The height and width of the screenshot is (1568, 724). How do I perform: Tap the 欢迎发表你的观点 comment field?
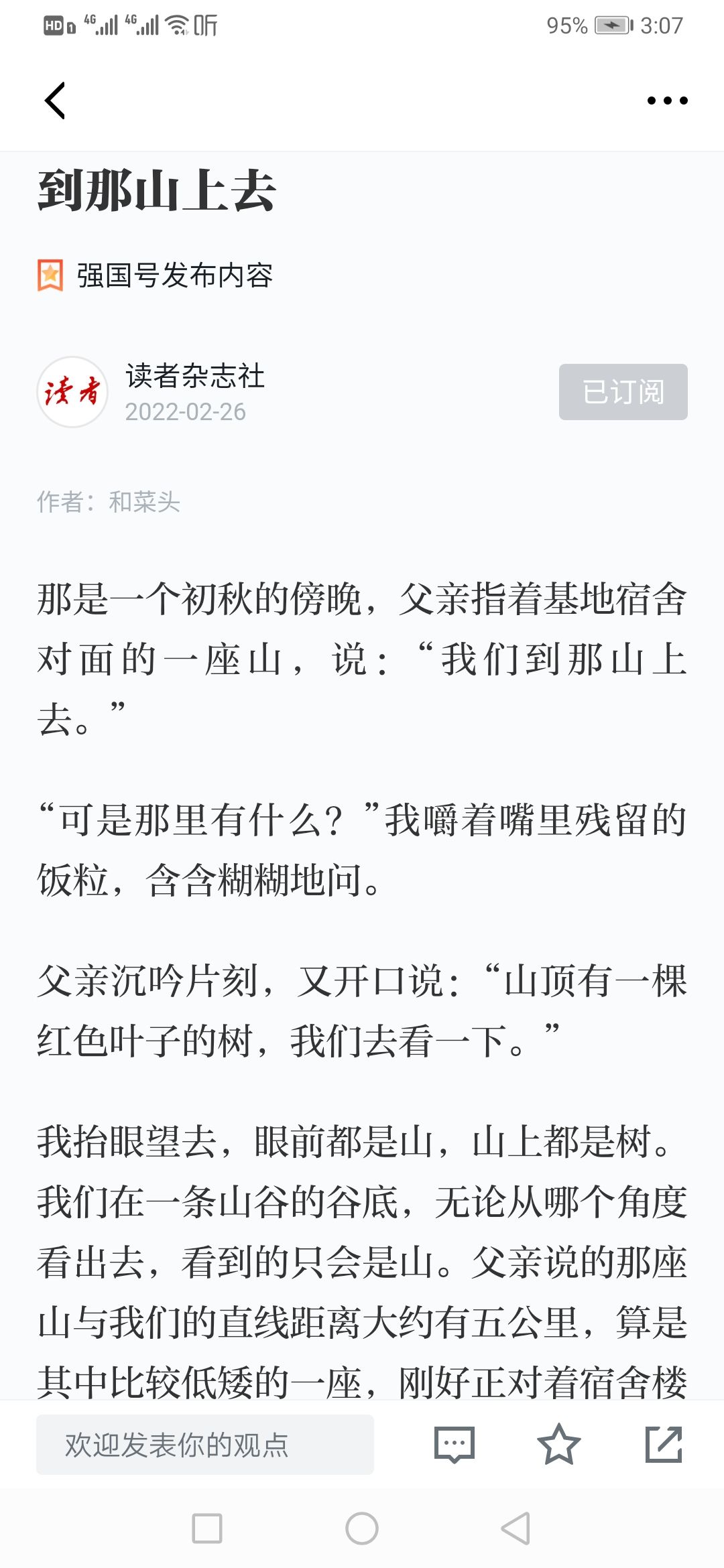205,1444
